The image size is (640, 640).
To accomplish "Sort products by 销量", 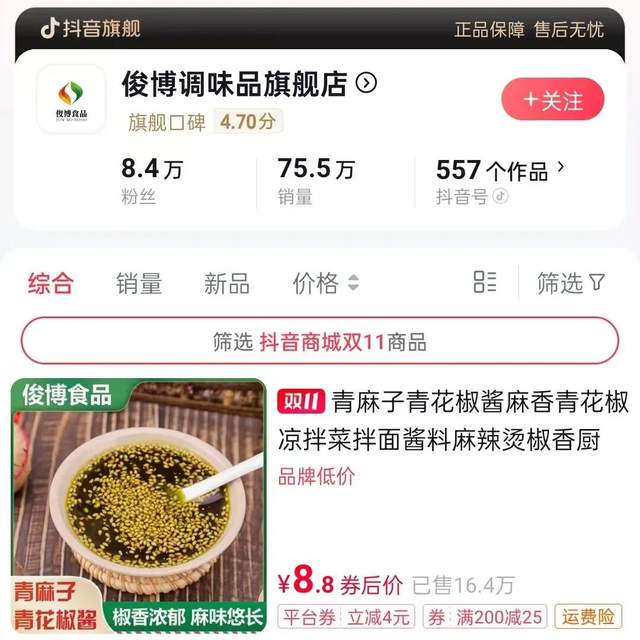I will click(139, 283).
